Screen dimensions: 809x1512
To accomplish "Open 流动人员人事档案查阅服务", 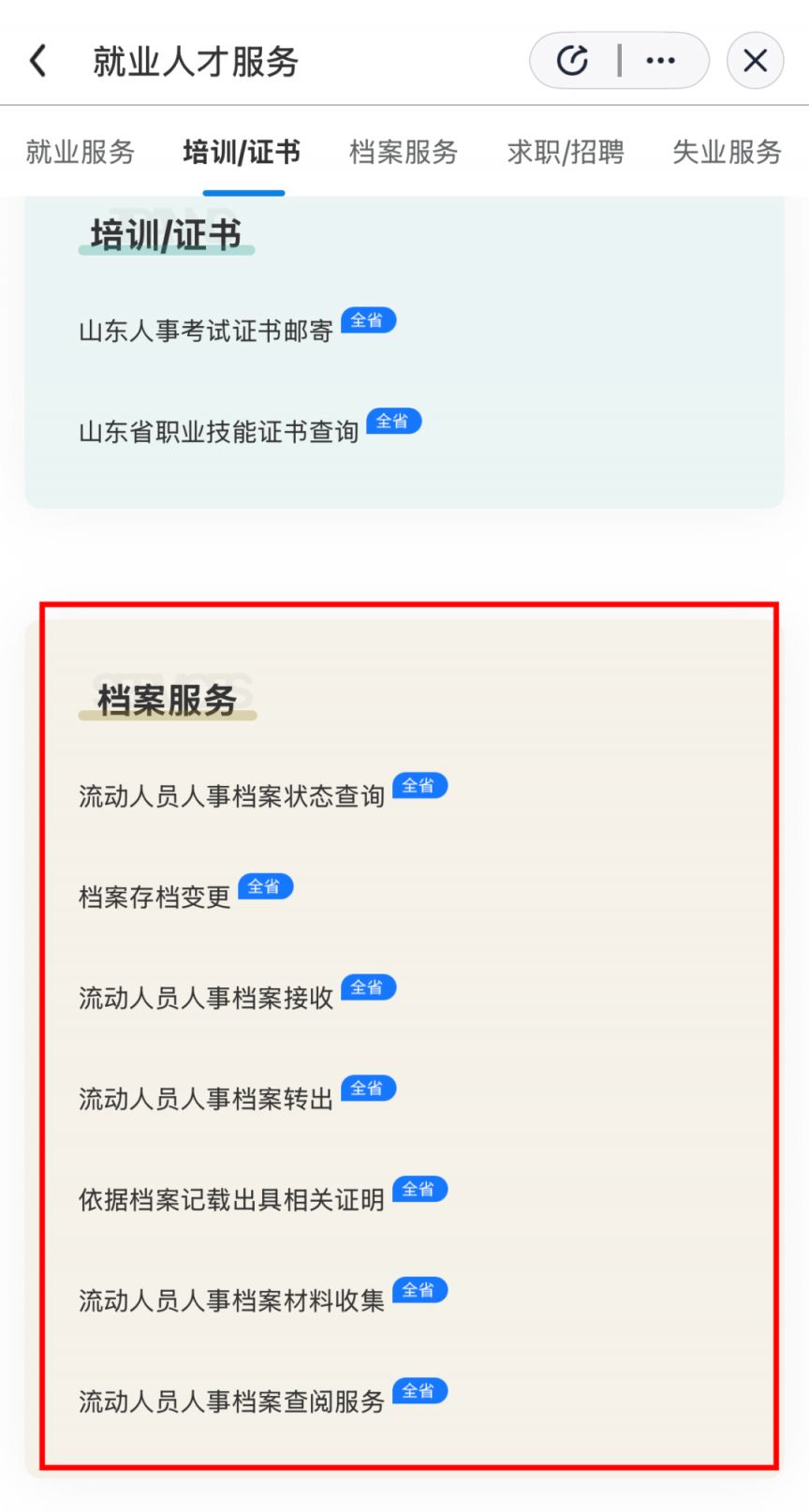I will point(231,1401).
